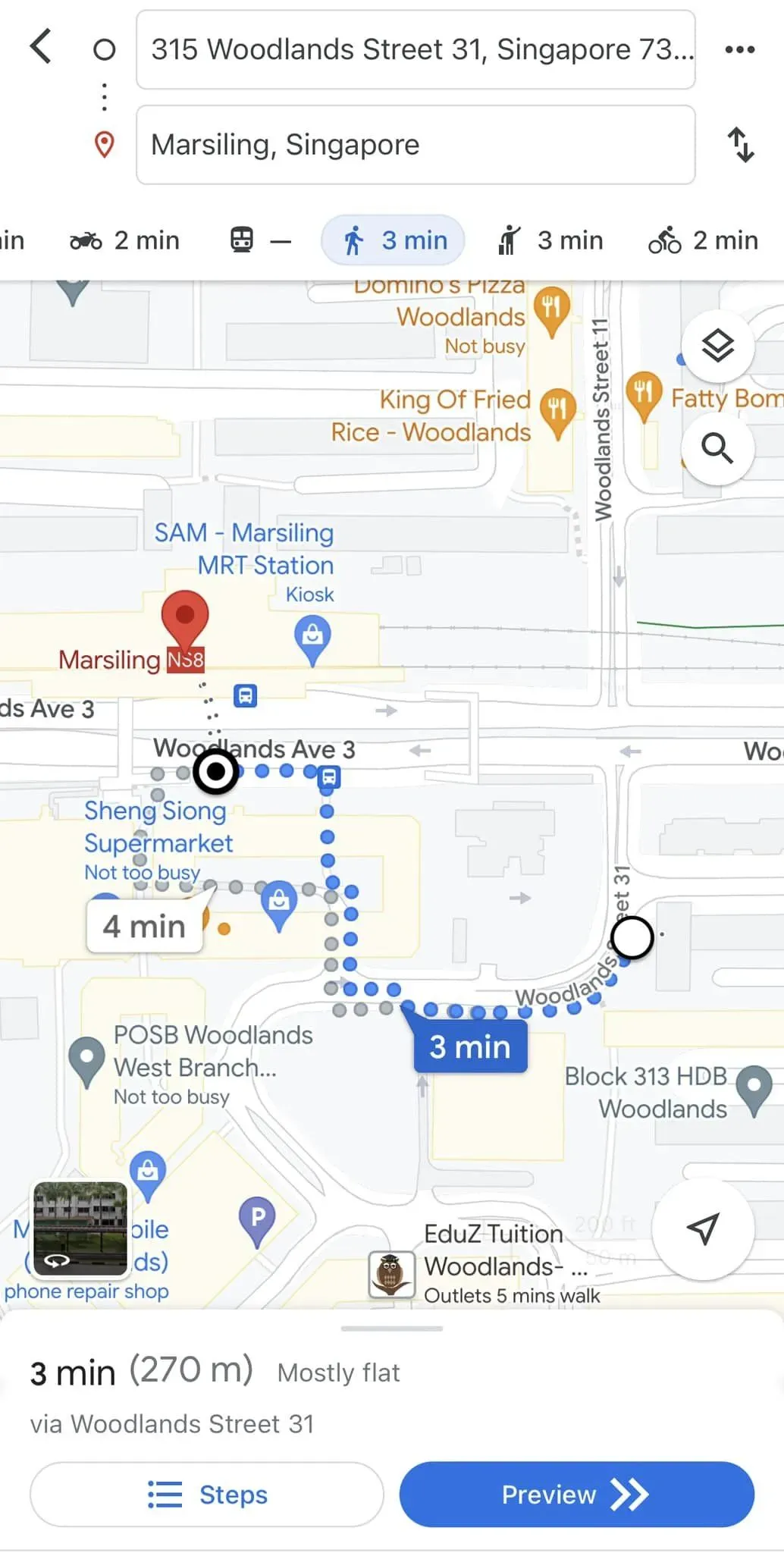Image resolution: width=784 pixels, height=1553 pixels.
Task: Start the route Preview
Action: click(576, 1495)
